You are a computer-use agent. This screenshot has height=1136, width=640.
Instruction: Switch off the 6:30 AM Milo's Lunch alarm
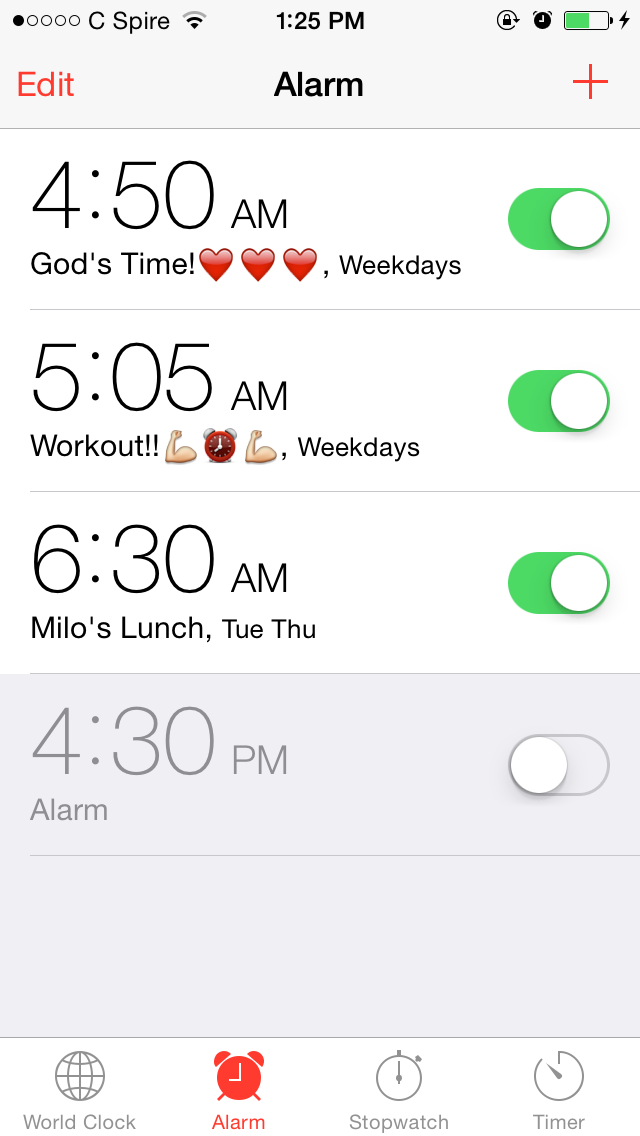click(559, 582)
